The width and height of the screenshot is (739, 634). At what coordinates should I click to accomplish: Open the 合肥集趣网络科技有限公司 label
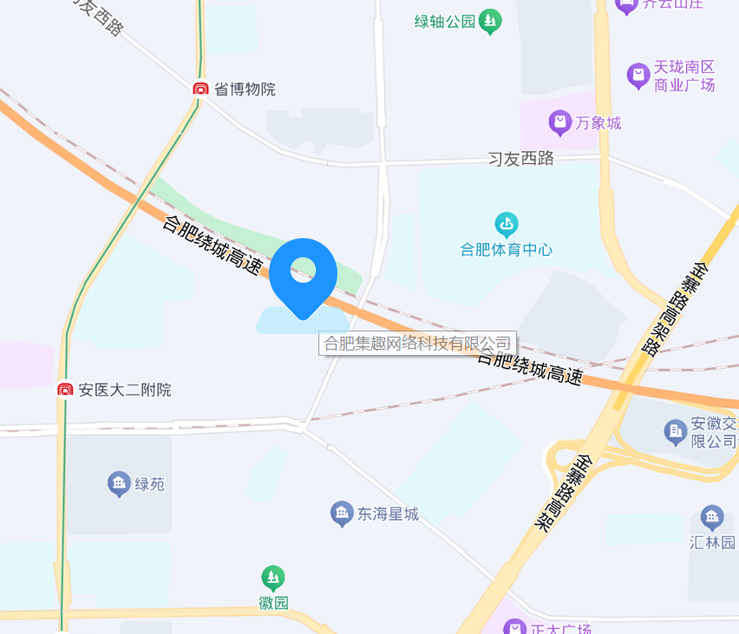click(416, 343)
